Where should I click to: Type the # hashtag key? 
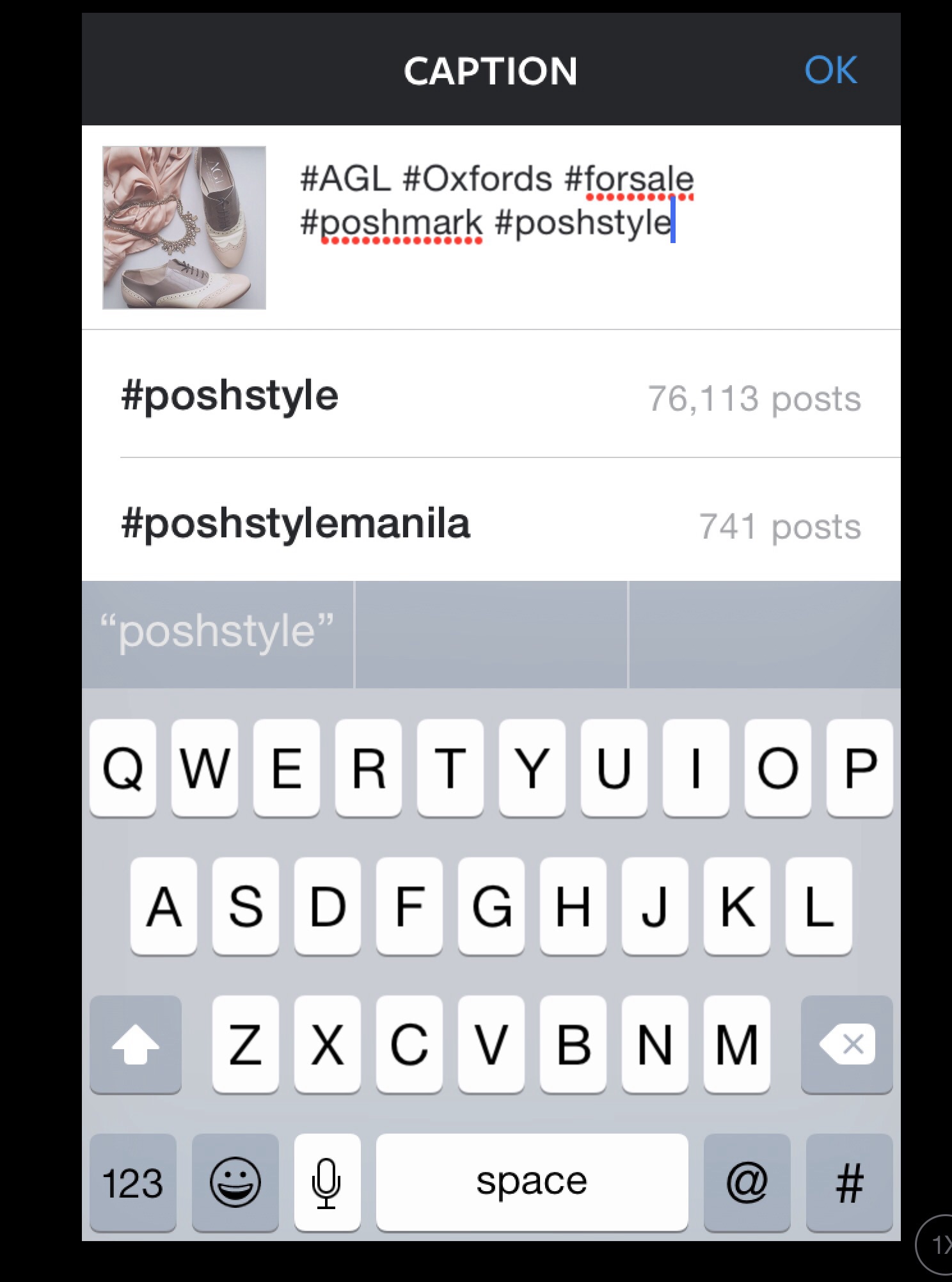[849, 1182]
